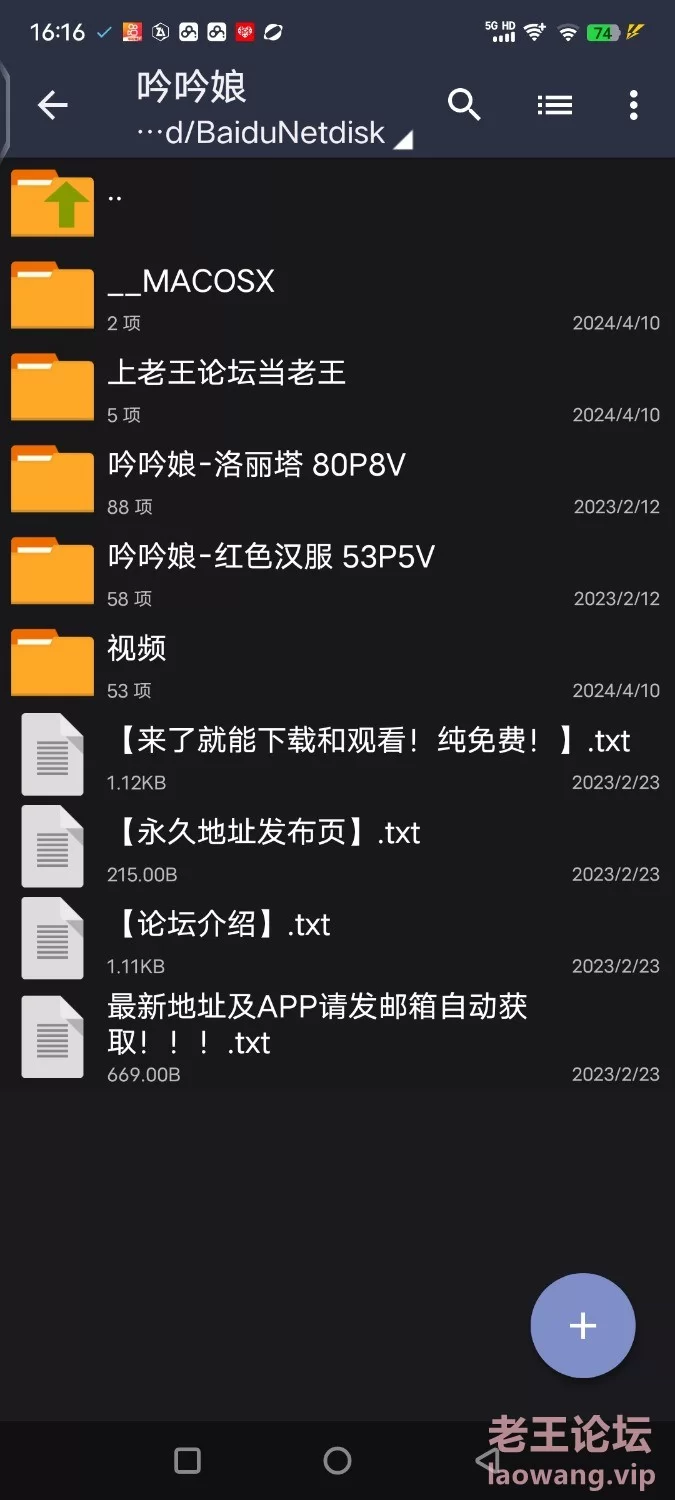Viewport: 675px width, 1500px height.
Task: Open the 视频 folder
Action: [337, 663]
